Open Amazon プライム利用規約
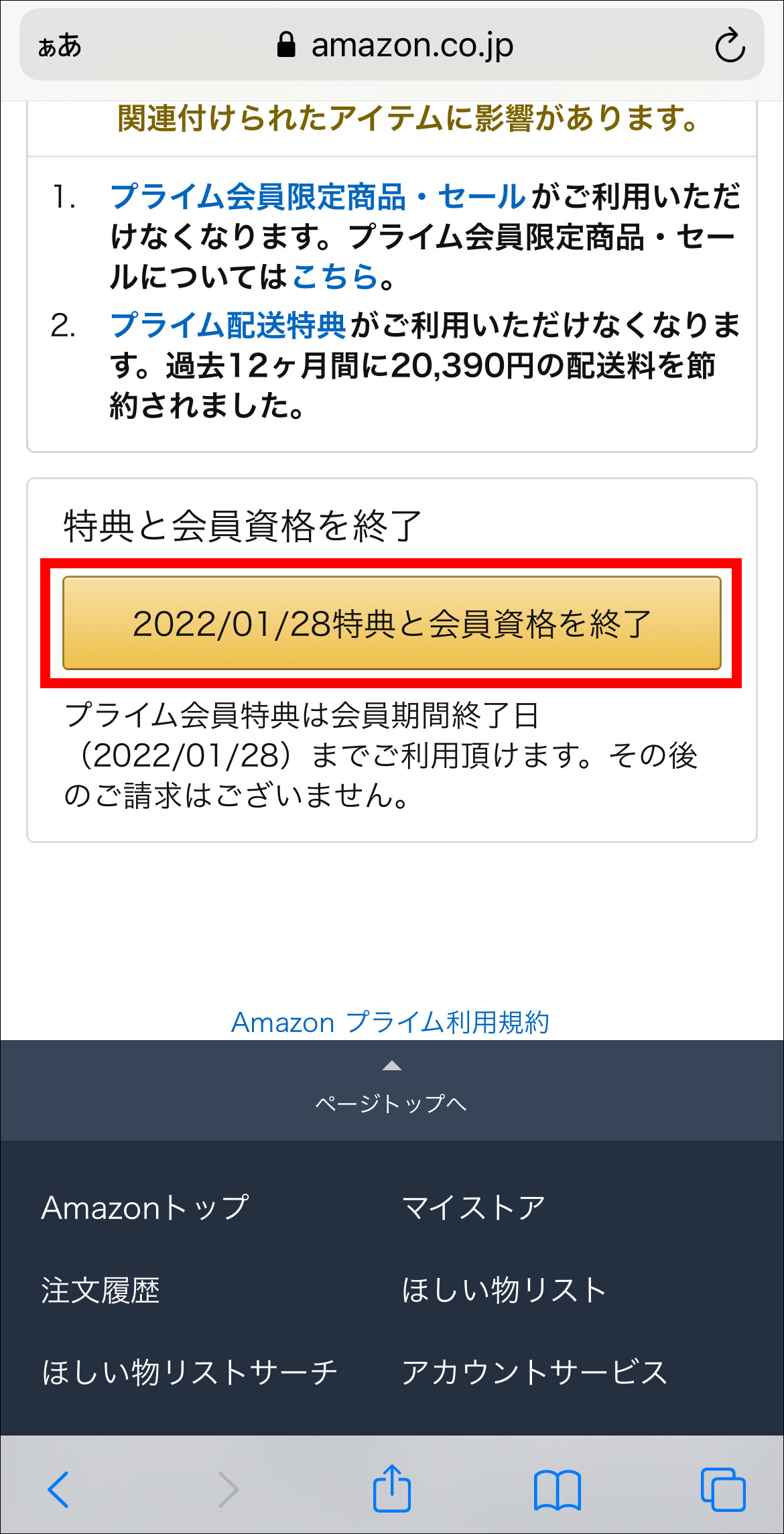784x1534 pixels. pos(391,1022)
